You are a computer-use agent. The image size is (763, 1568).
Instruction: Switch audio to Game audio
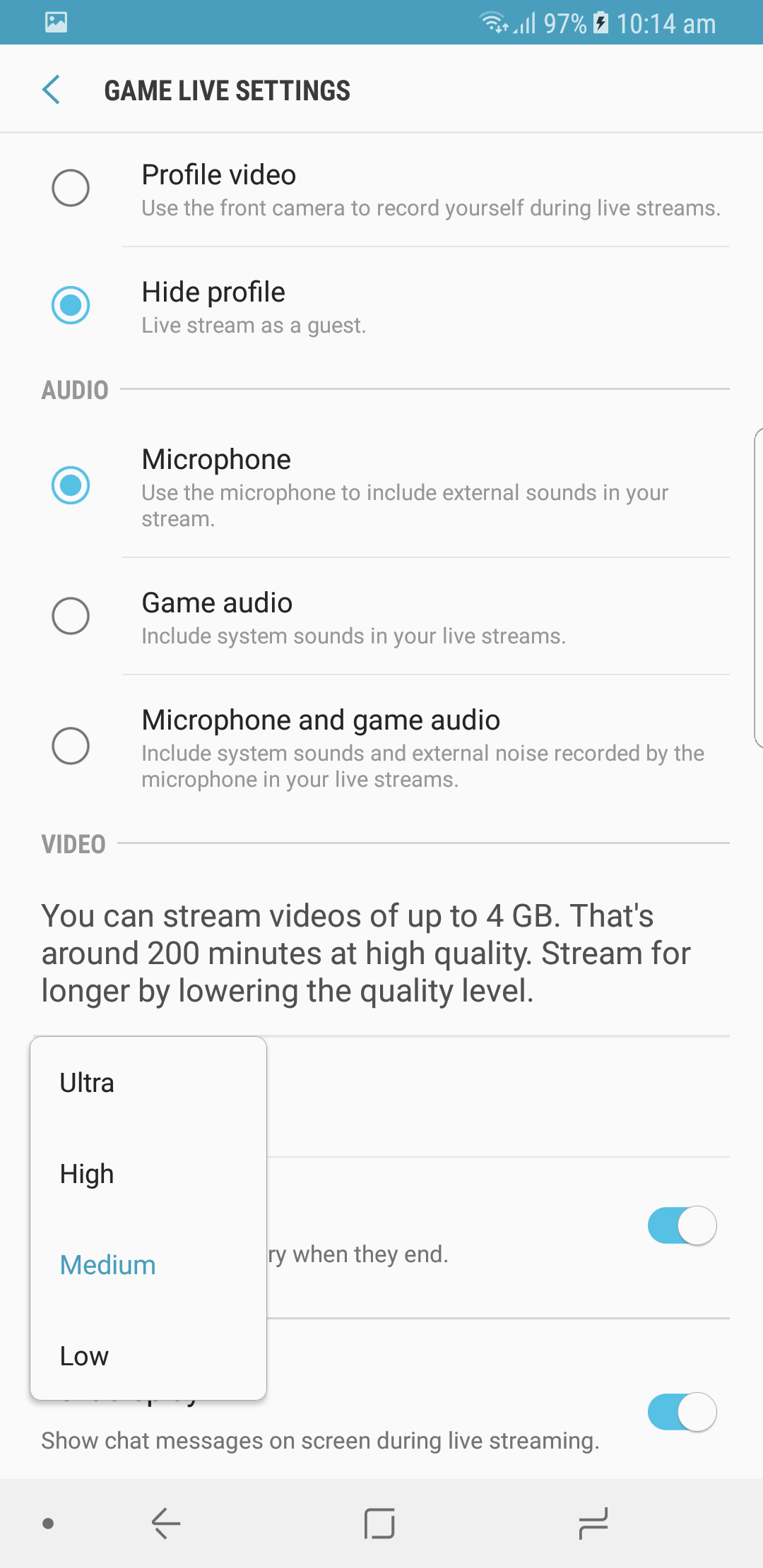pyautogui.click(x=71, y=616)
